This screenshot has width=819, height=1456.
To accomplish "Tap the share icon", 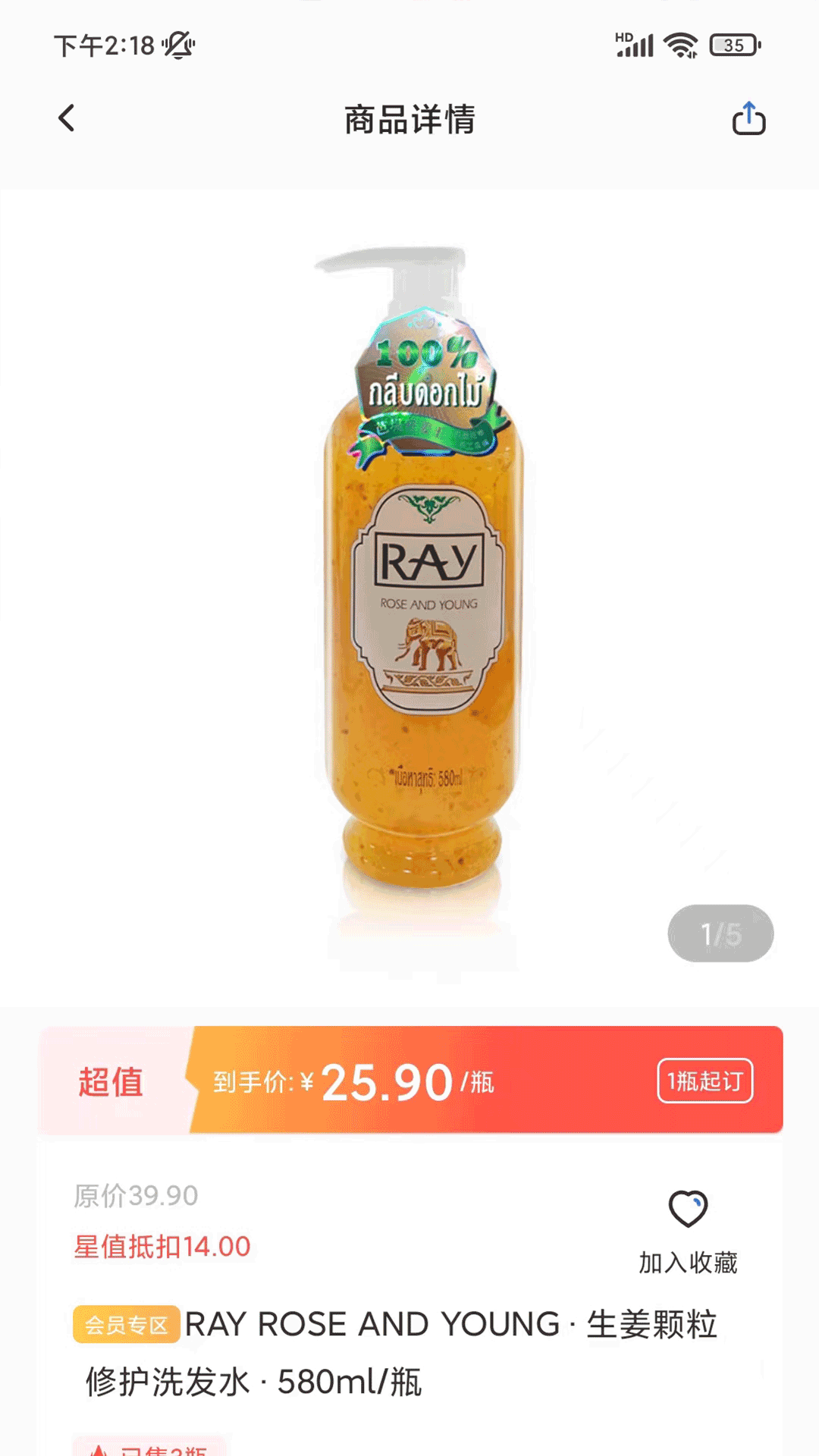I will [x=749, y=119].
